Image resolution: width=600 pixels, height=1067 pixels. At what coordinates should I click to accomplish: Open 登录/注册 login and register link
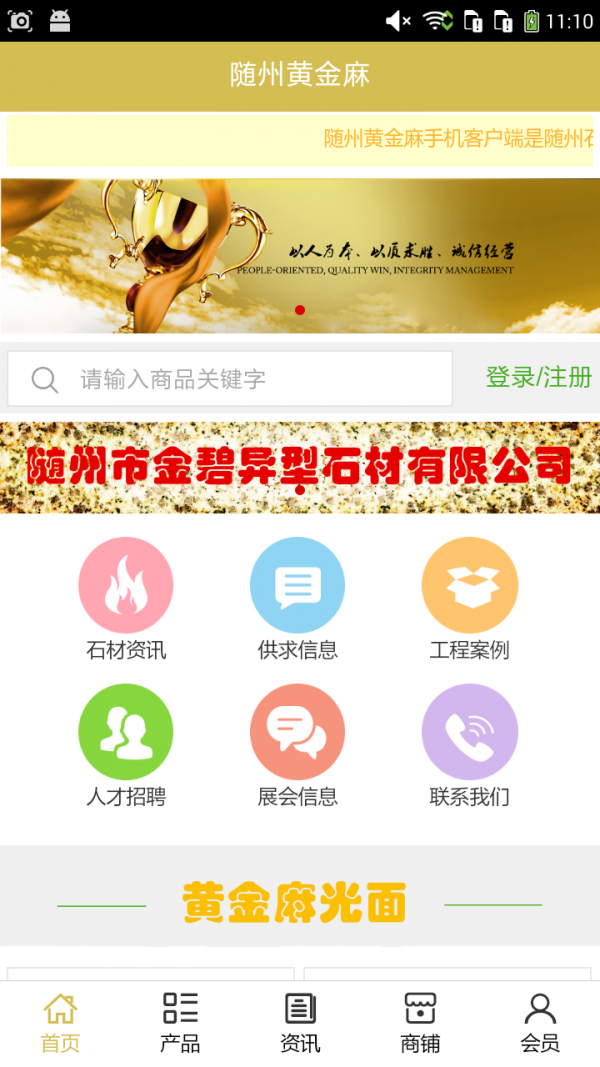click(x=538, y=377)
